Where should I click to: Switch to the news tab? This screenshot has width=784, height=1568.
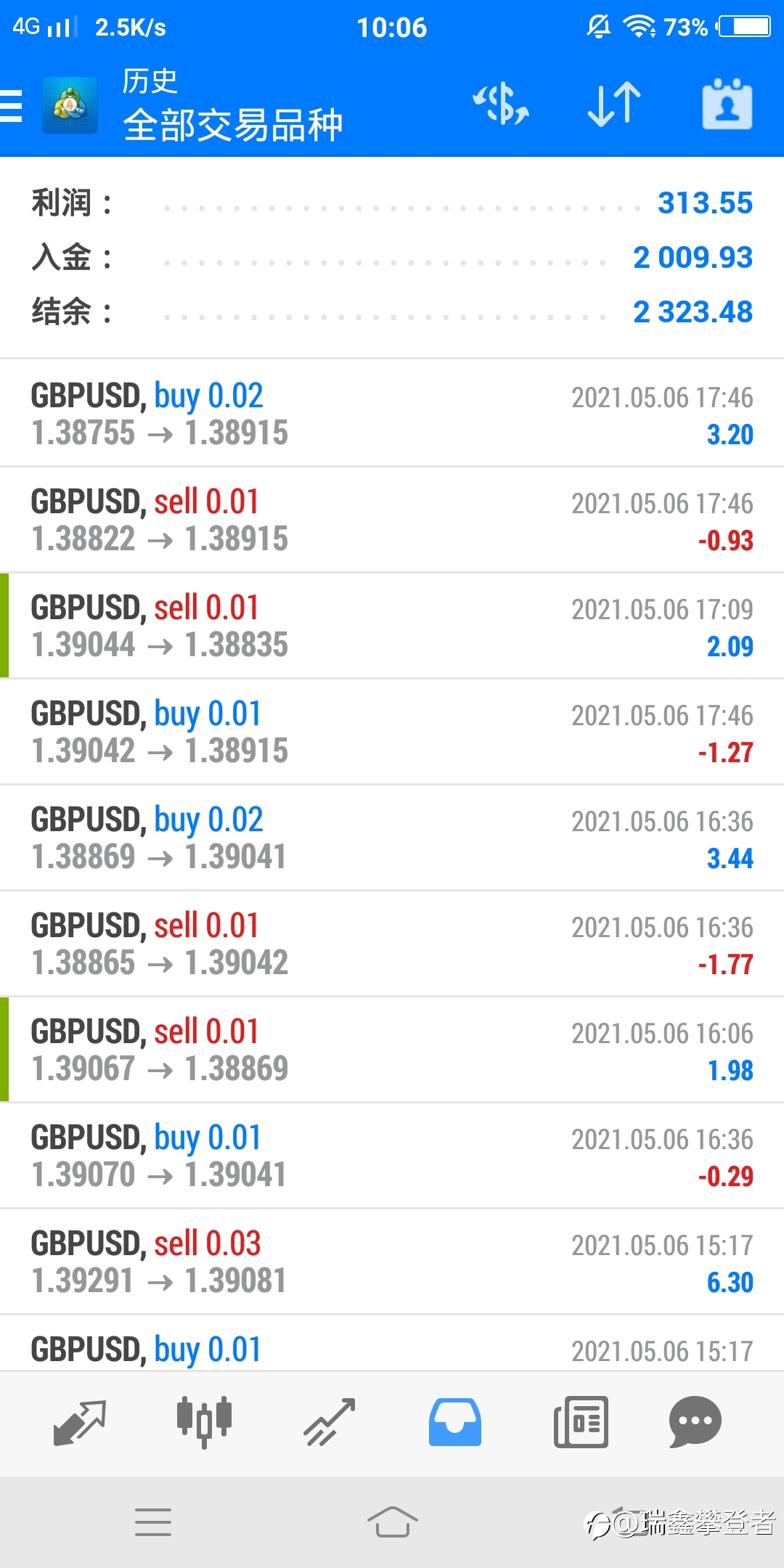click(581, 1422)
